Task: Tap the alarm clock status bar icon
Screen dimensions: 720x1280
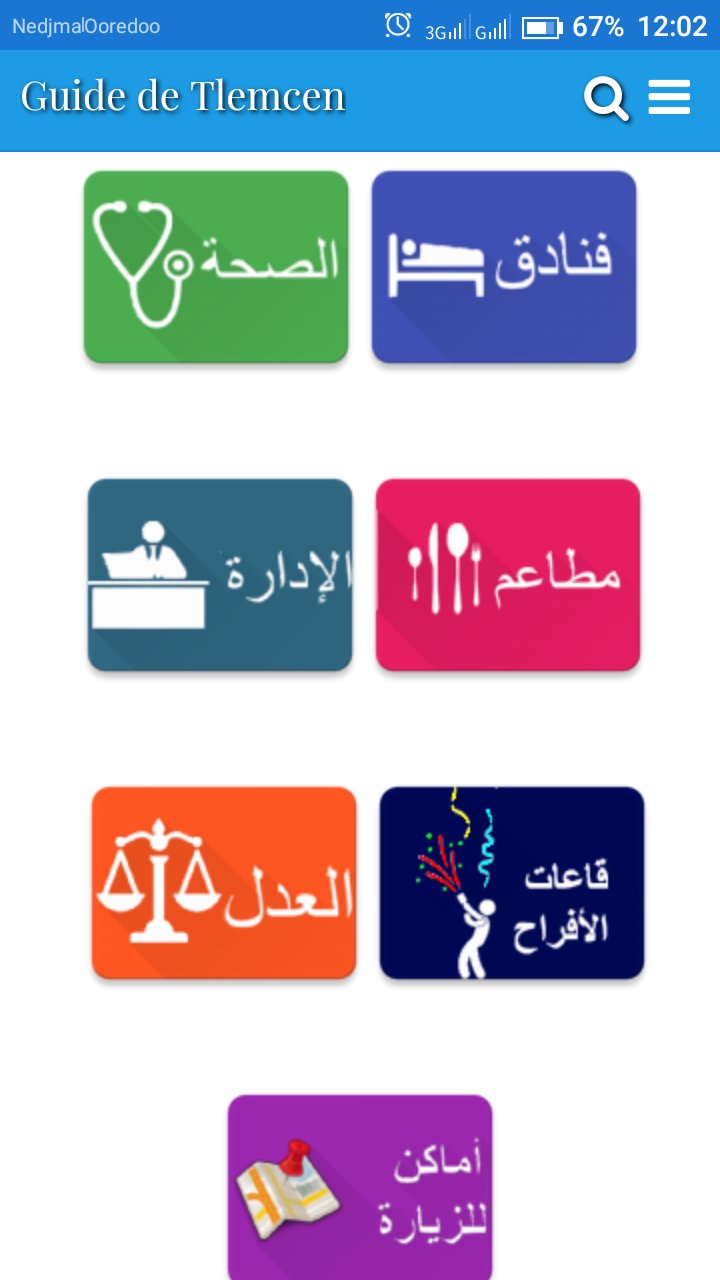Action: (398, 25)
